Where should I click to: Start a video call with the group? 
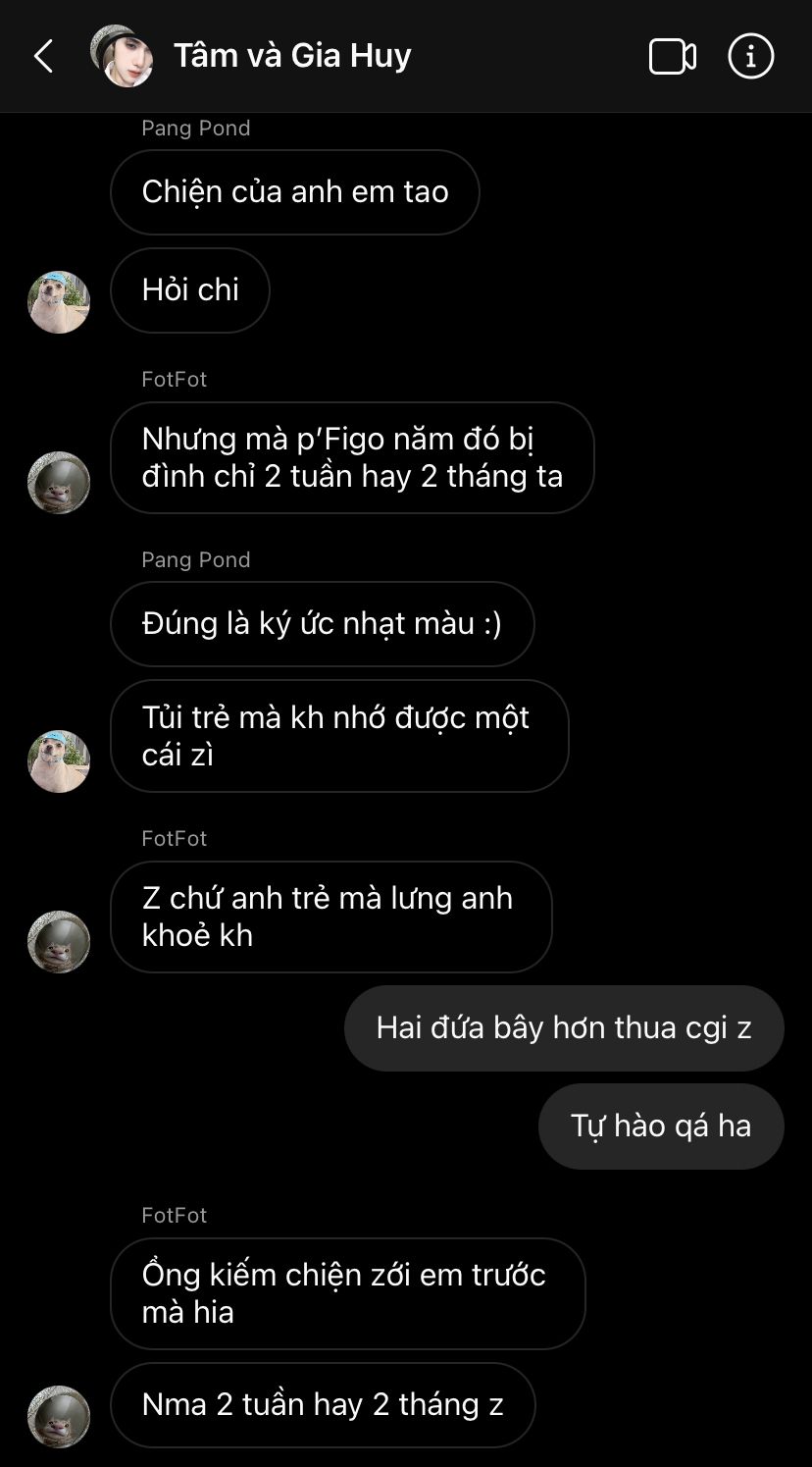(x=673, y=56)
